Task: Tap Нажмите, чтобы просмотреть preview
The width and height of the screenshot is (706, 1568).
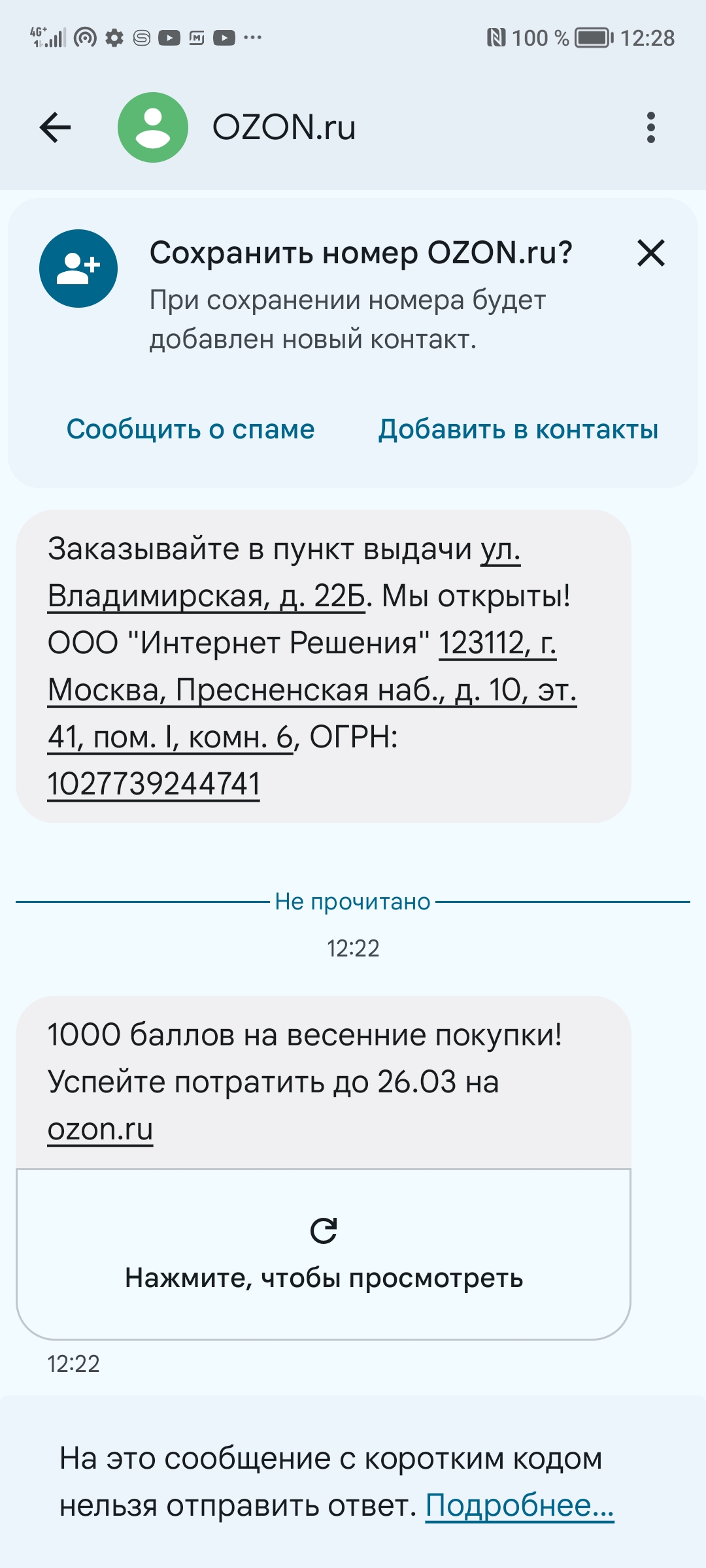Action: tap(324, 1254)
